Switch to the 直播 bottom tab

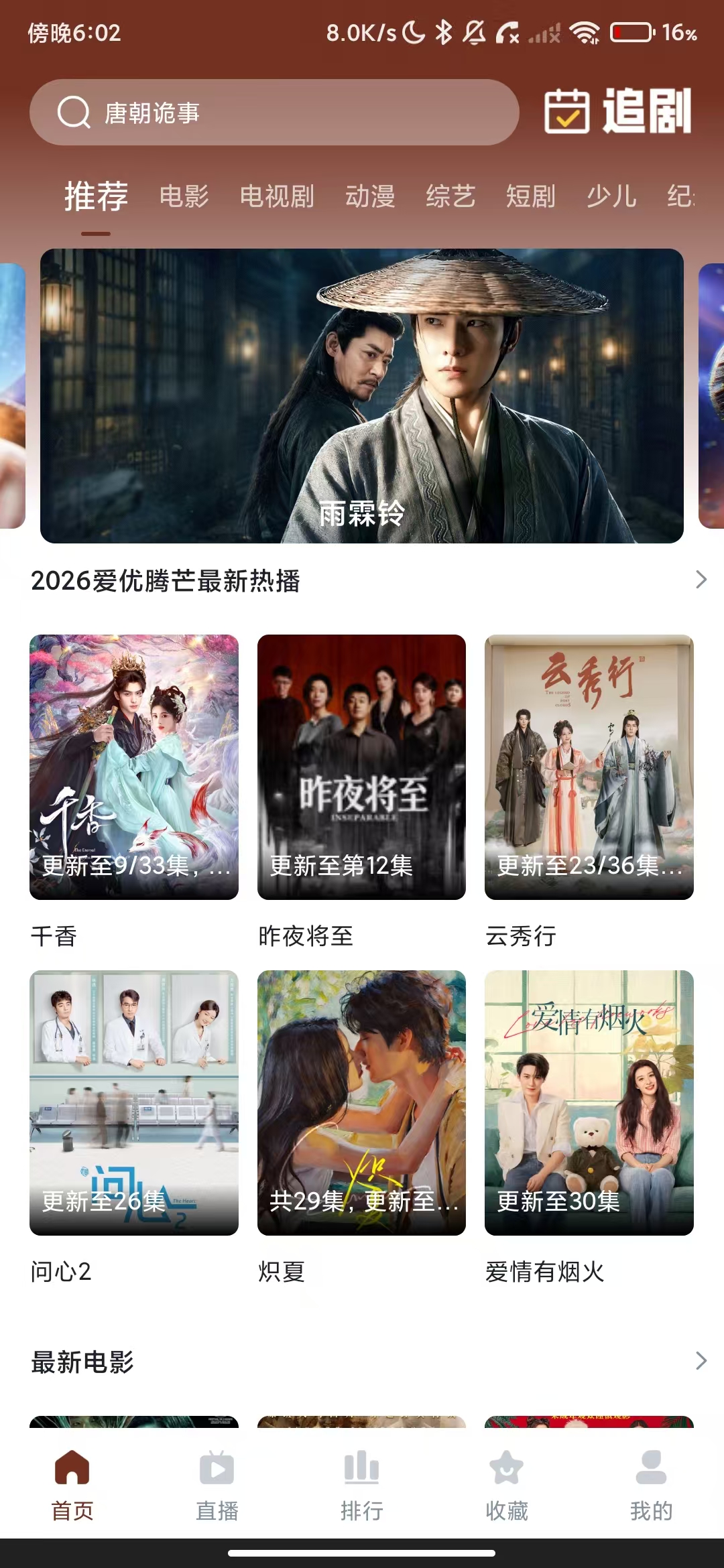[x=217, y=1485]
